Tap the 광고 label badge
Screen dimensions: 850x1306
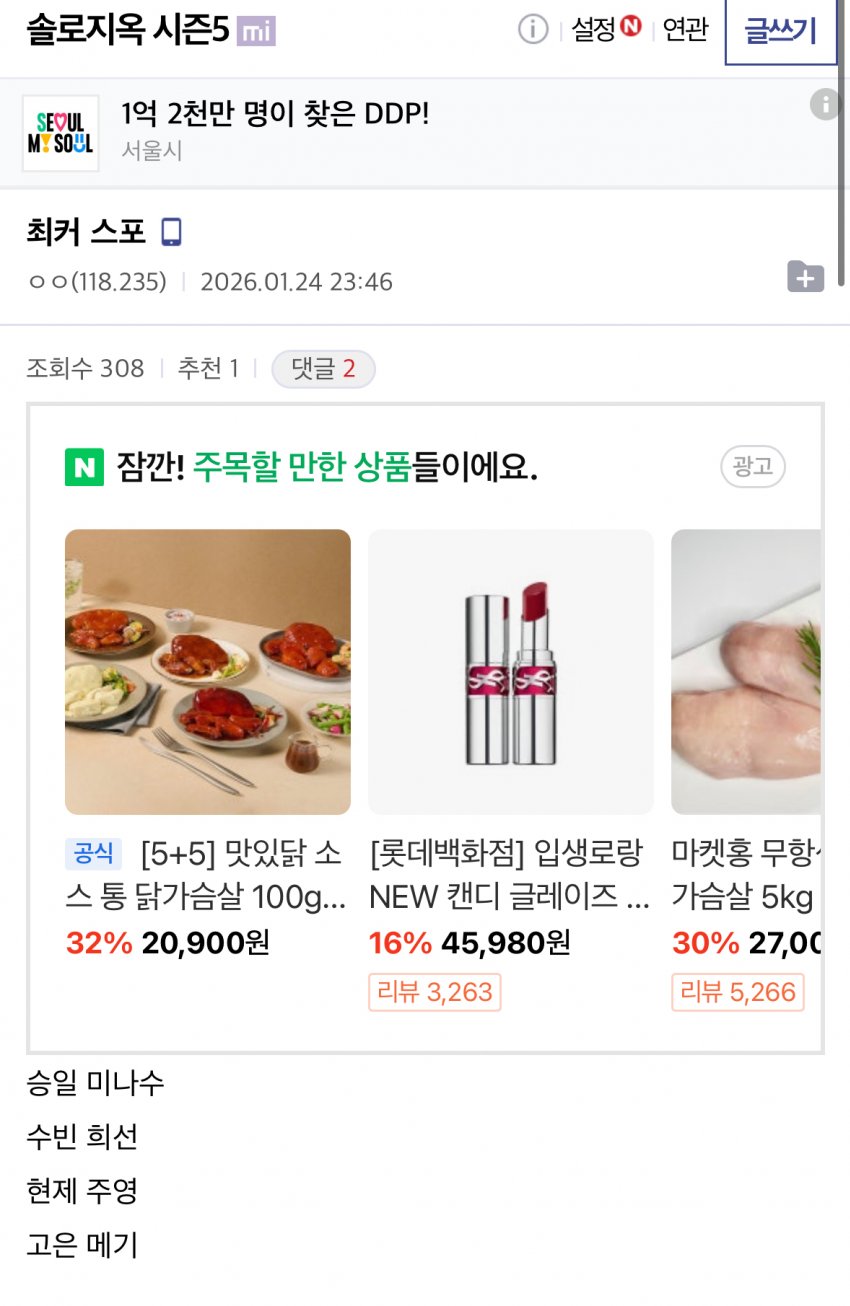coord(752,467)
